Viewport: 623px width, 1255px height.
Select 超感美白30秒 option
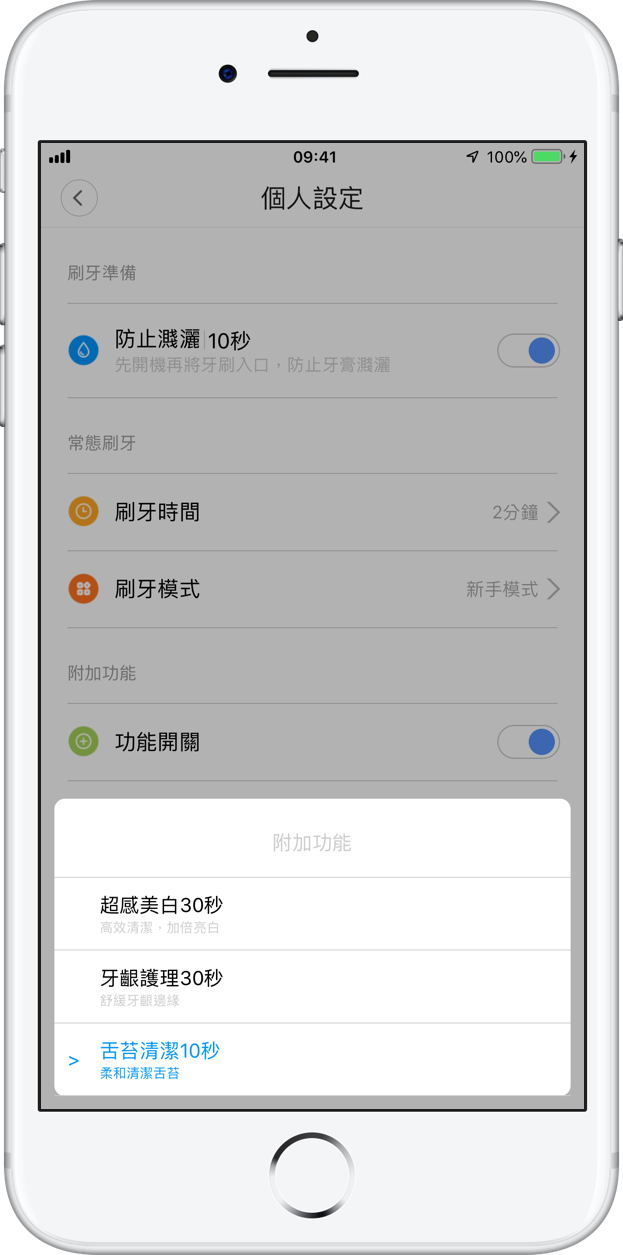[312, 914]
